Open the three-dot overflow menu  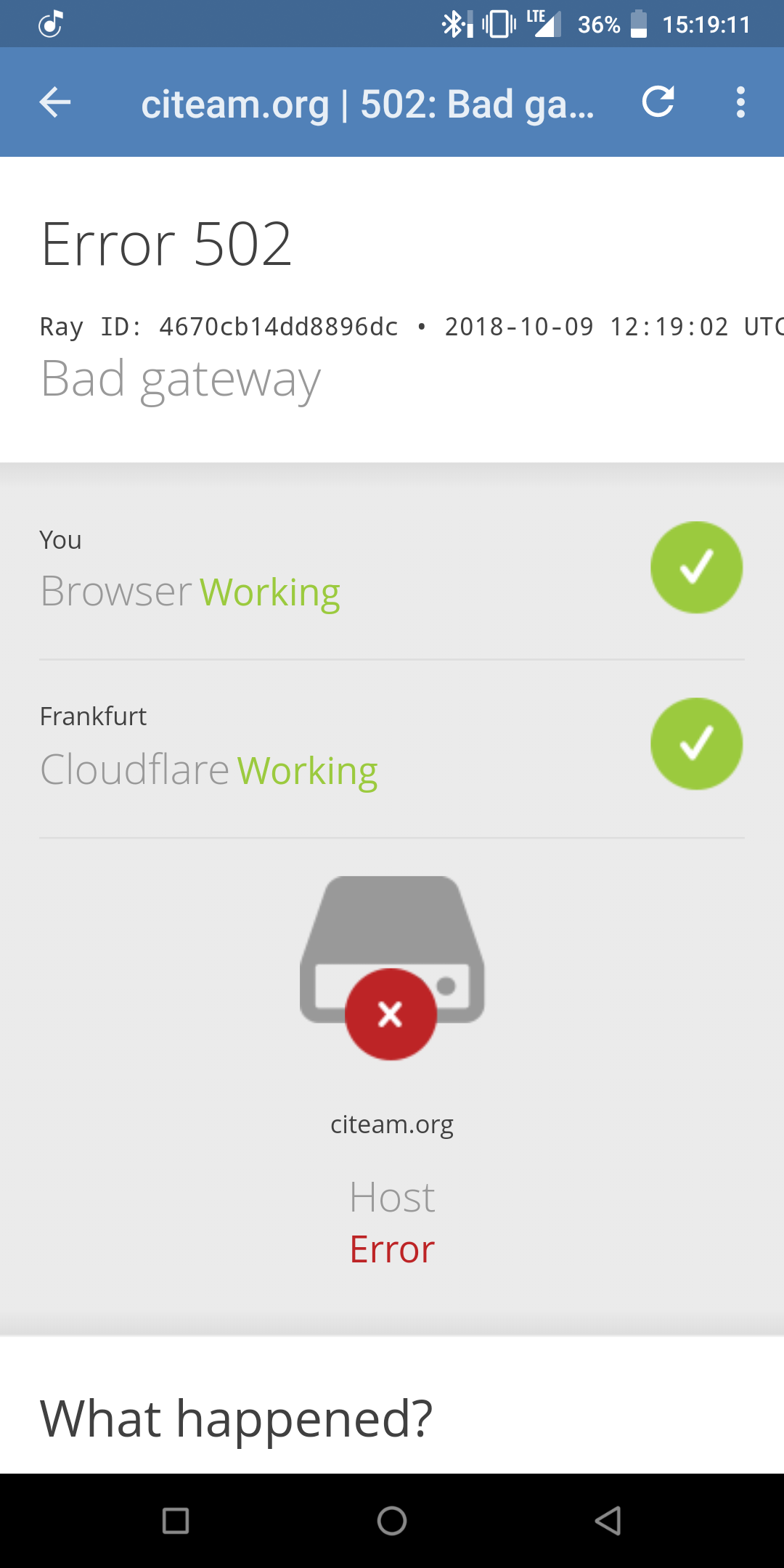pos(740,102)
